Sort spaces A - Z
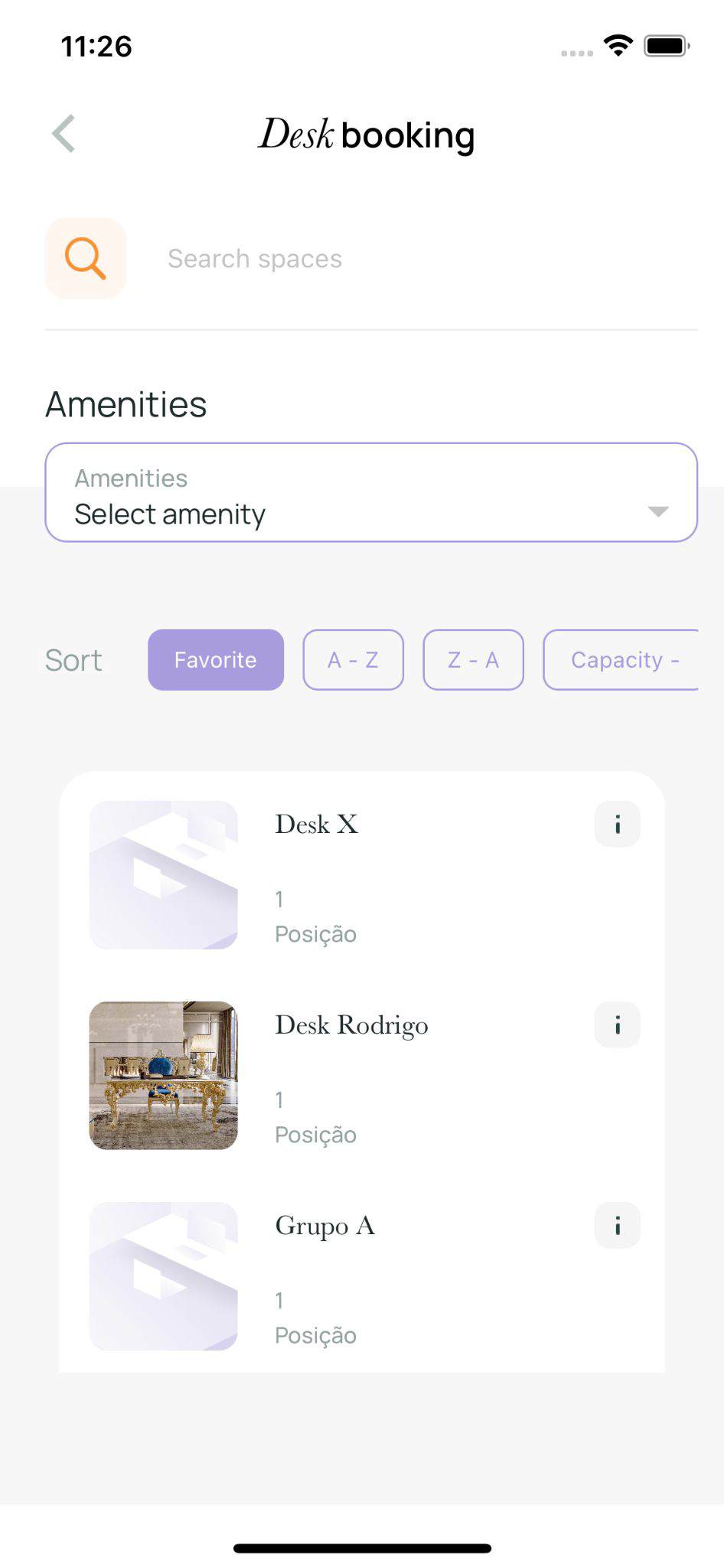This screenshot has height=1568, width=724. [x=353, y=660]
